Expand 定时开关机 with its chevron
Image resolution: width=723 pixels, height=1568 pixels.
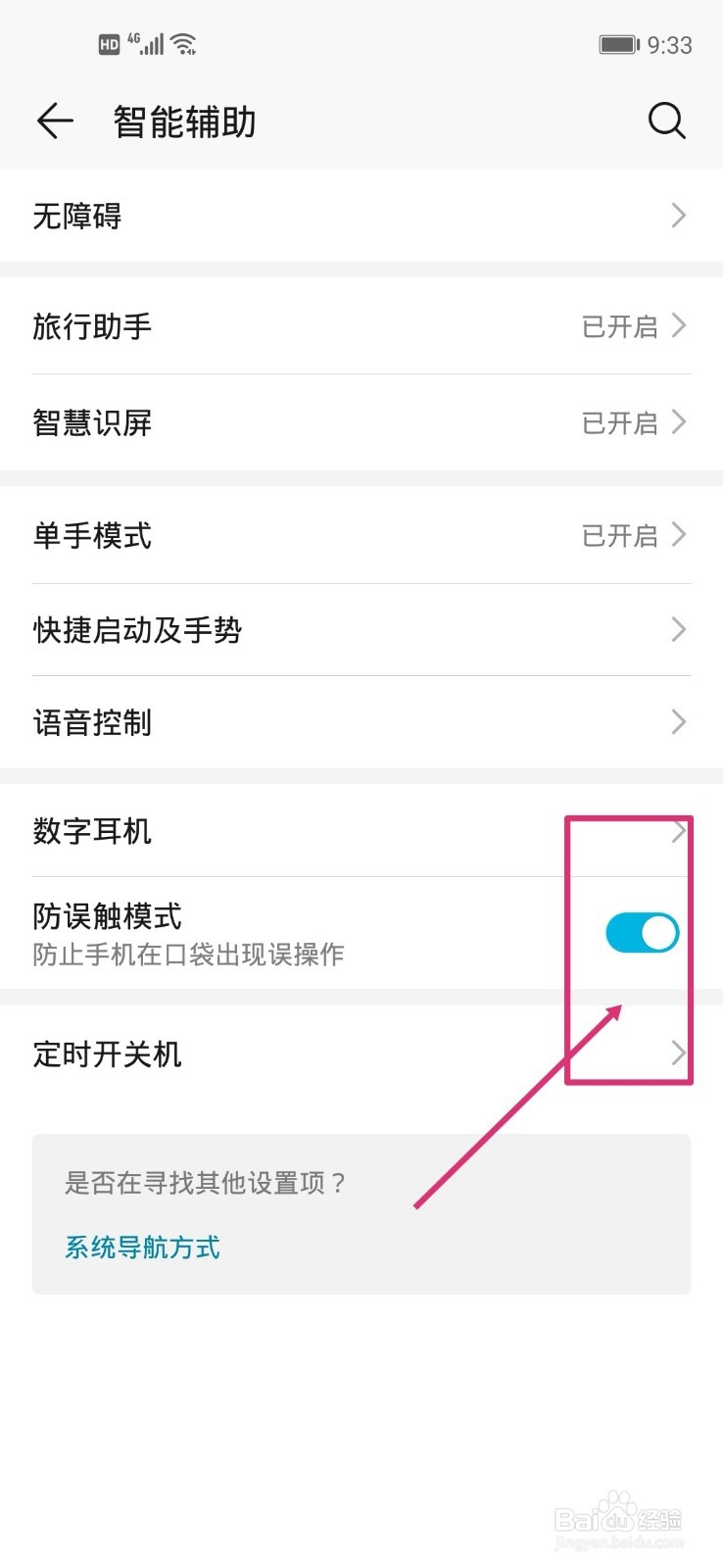point(677,1053)
